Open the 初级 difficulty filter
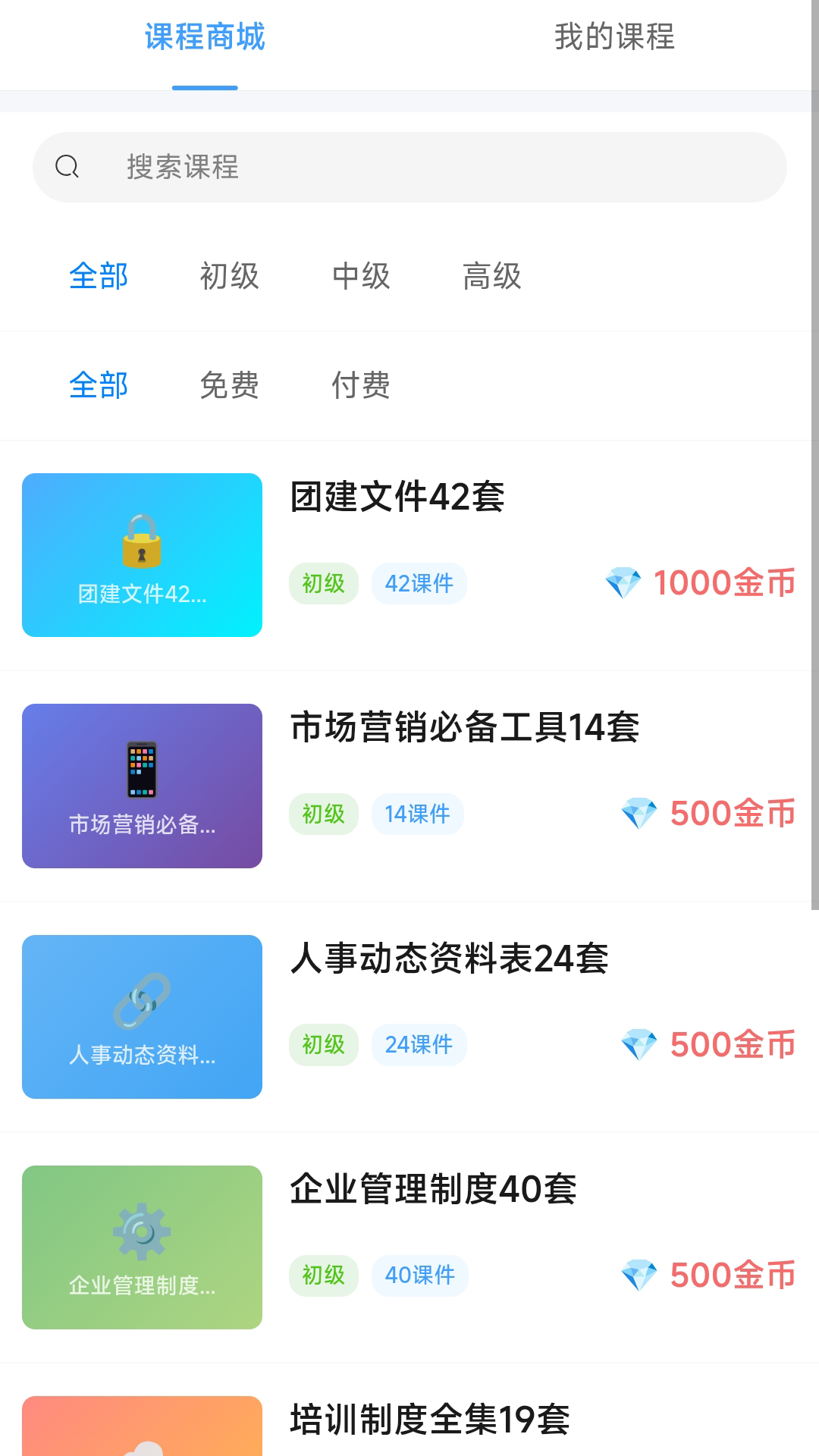The height and width of the screenshot is (1456, 819). (231, 276)
